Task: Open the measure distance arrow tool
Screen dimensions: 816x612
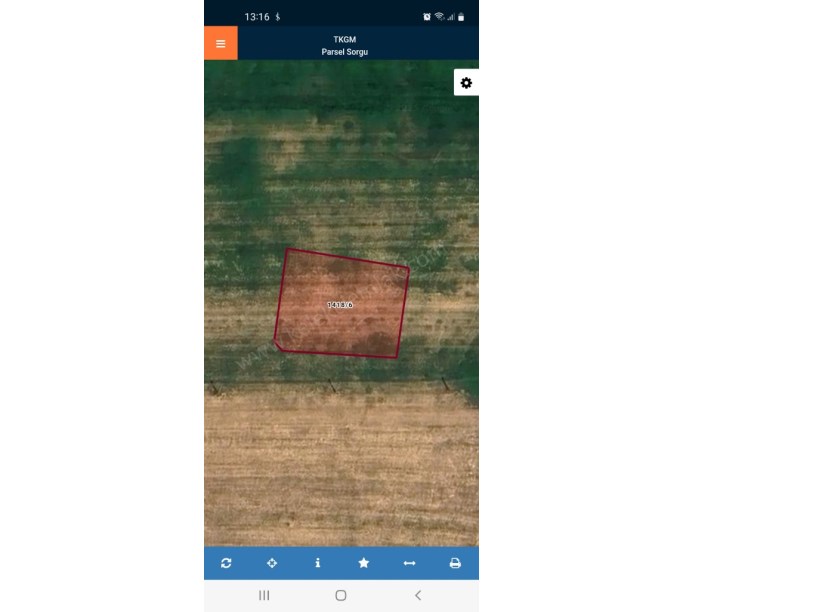Action: (x=409, y=563)
